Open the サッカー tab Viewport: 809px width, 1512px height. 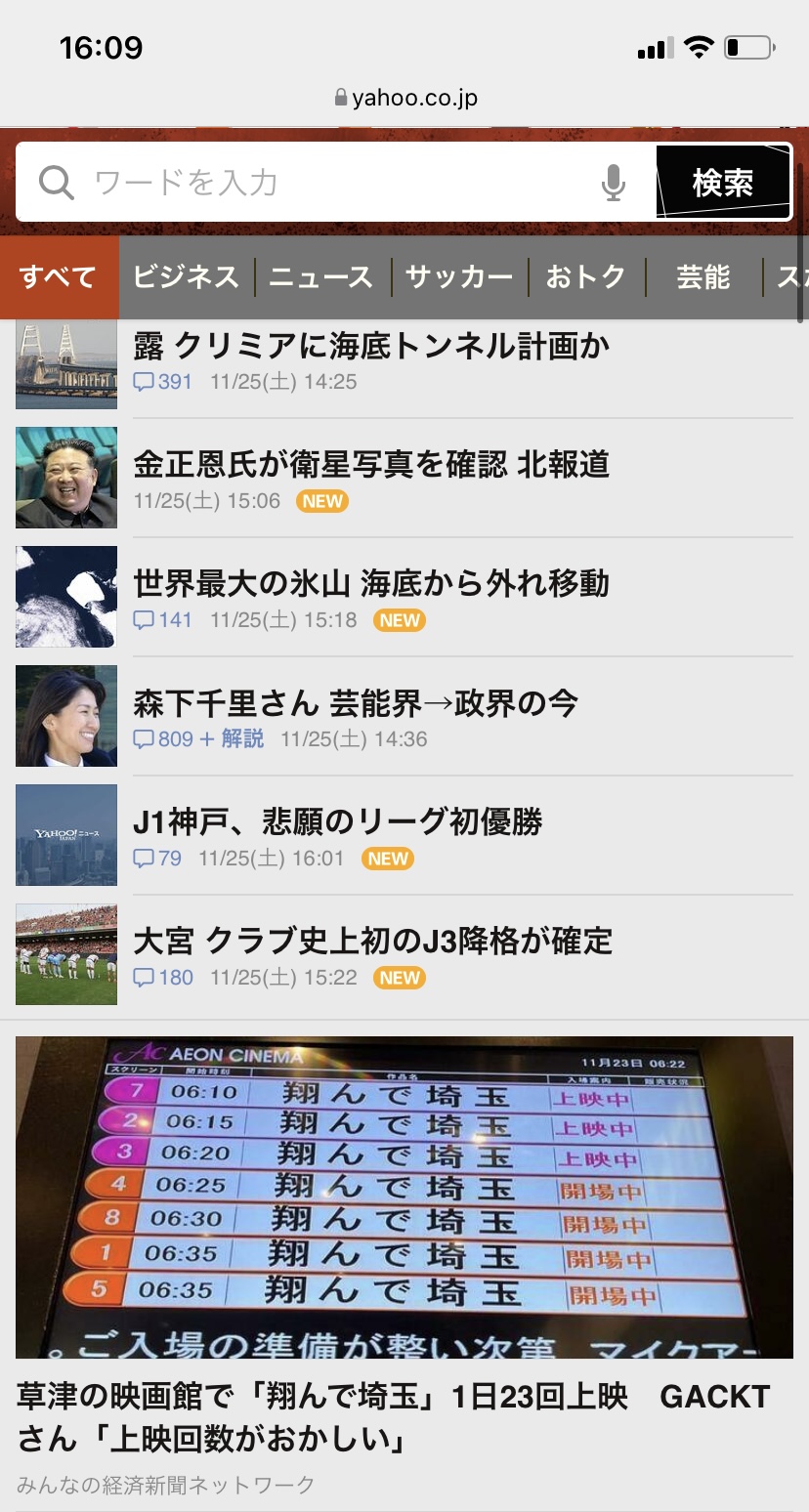point(459,277)
